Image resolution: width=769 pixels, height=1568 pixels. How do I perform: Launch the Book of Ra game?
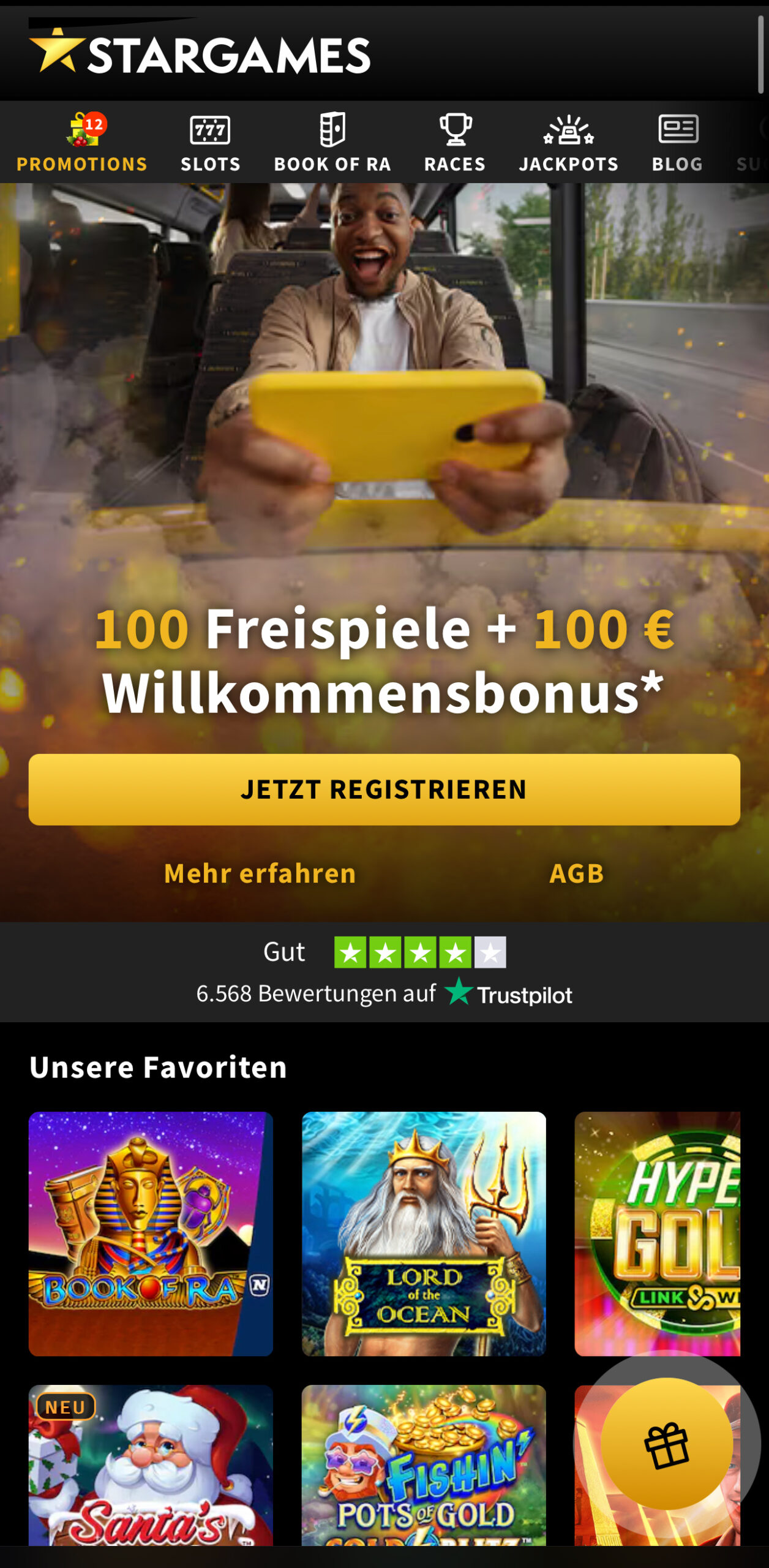[x=151, y=1234]
